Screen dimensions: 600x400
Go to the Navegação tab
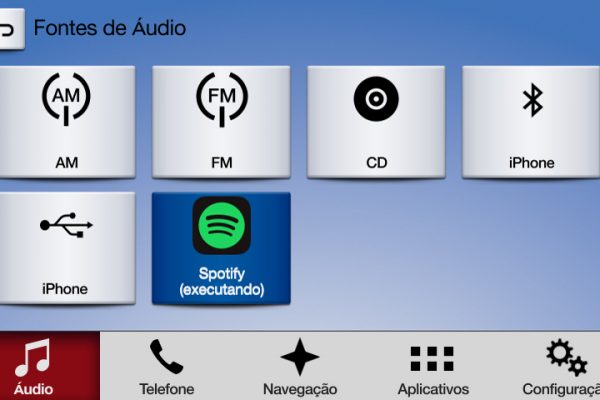pos(299,366)
